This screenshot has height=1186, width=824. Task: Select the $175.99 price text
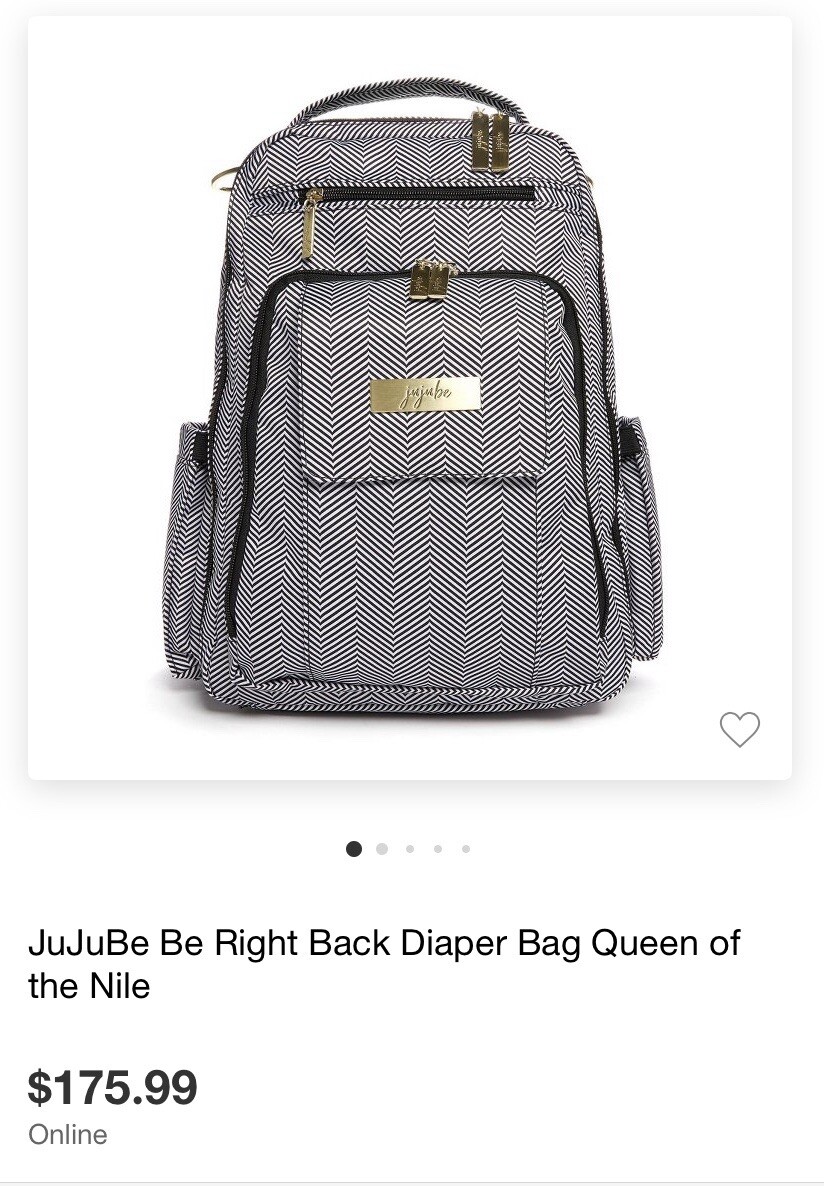pyautogui.click(x=112, y=1087)
